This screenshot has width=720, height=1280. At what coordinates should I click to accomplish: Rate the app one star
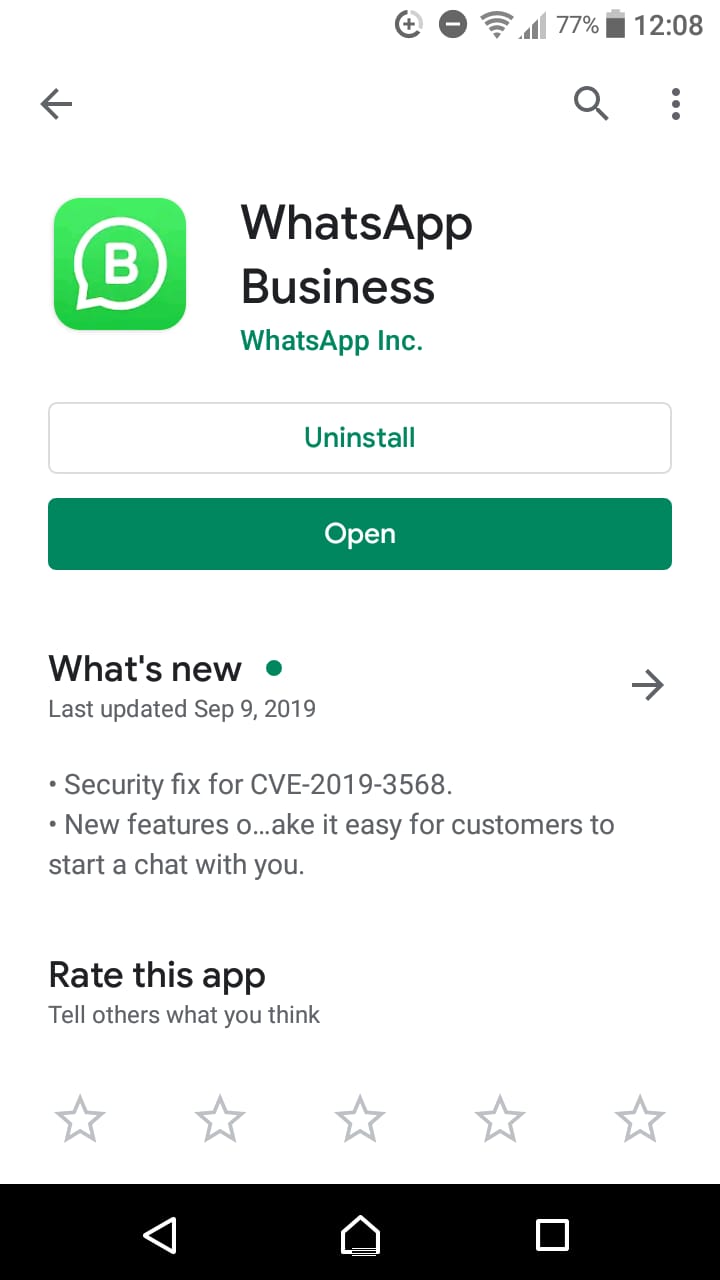point(80,1118)
